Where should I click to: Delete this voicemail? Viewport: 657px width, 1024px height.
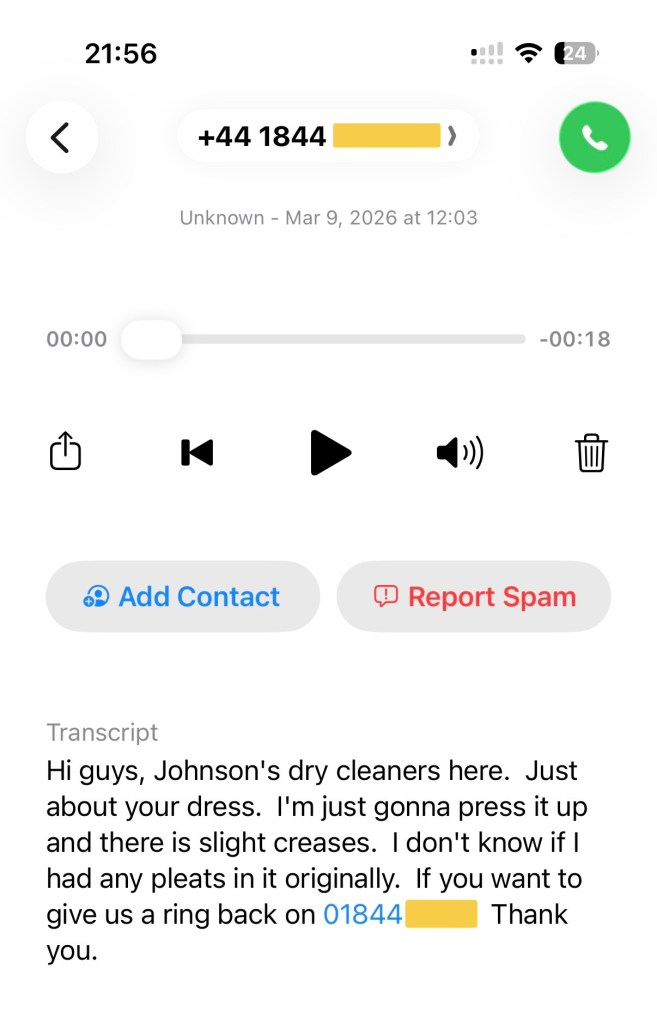[592, 453]
